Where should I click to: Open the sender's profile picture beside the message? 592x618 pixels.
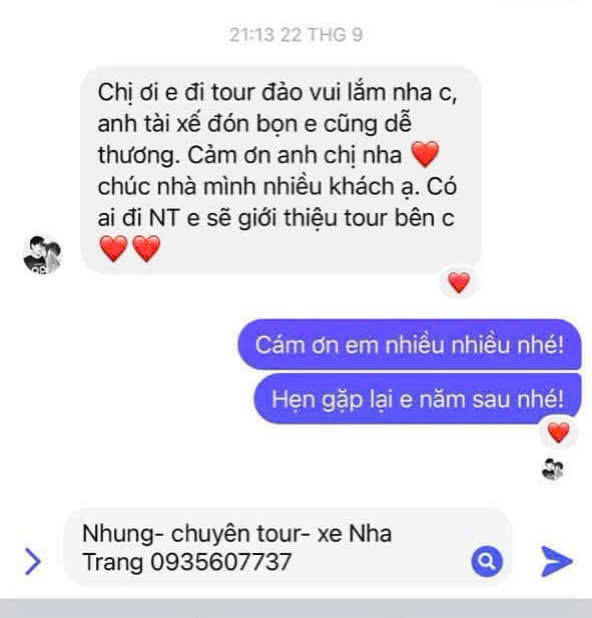point(42,255)
